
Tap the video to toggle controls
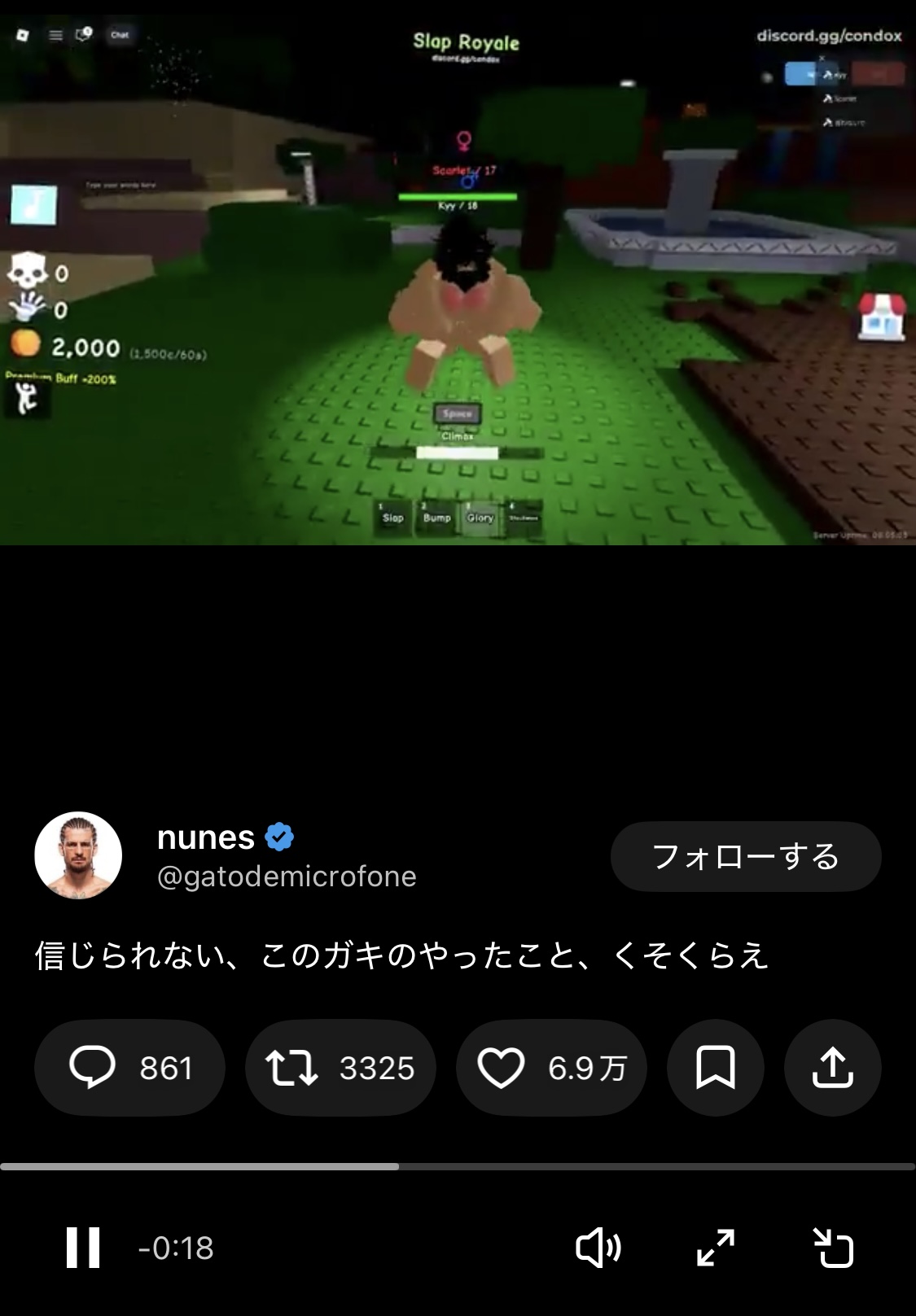coord(458,273)
